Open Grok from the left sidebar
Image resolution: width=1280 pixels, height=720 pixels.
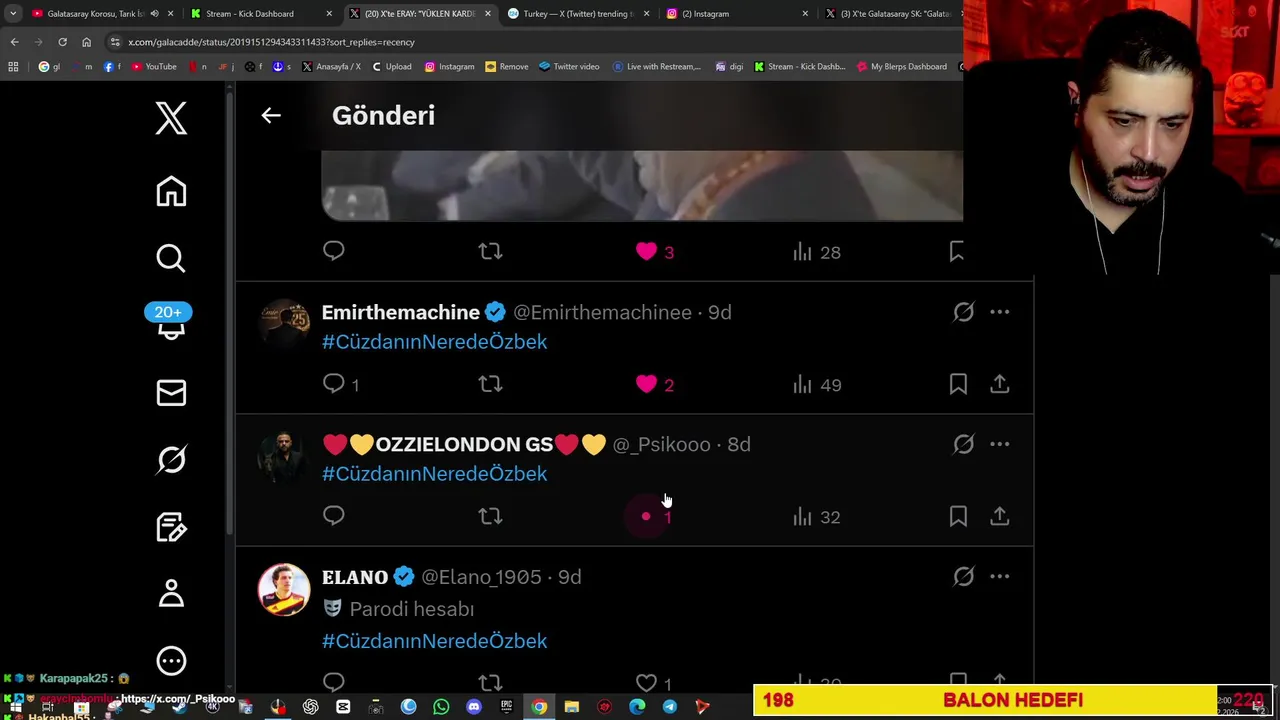[x=171, y=459]
